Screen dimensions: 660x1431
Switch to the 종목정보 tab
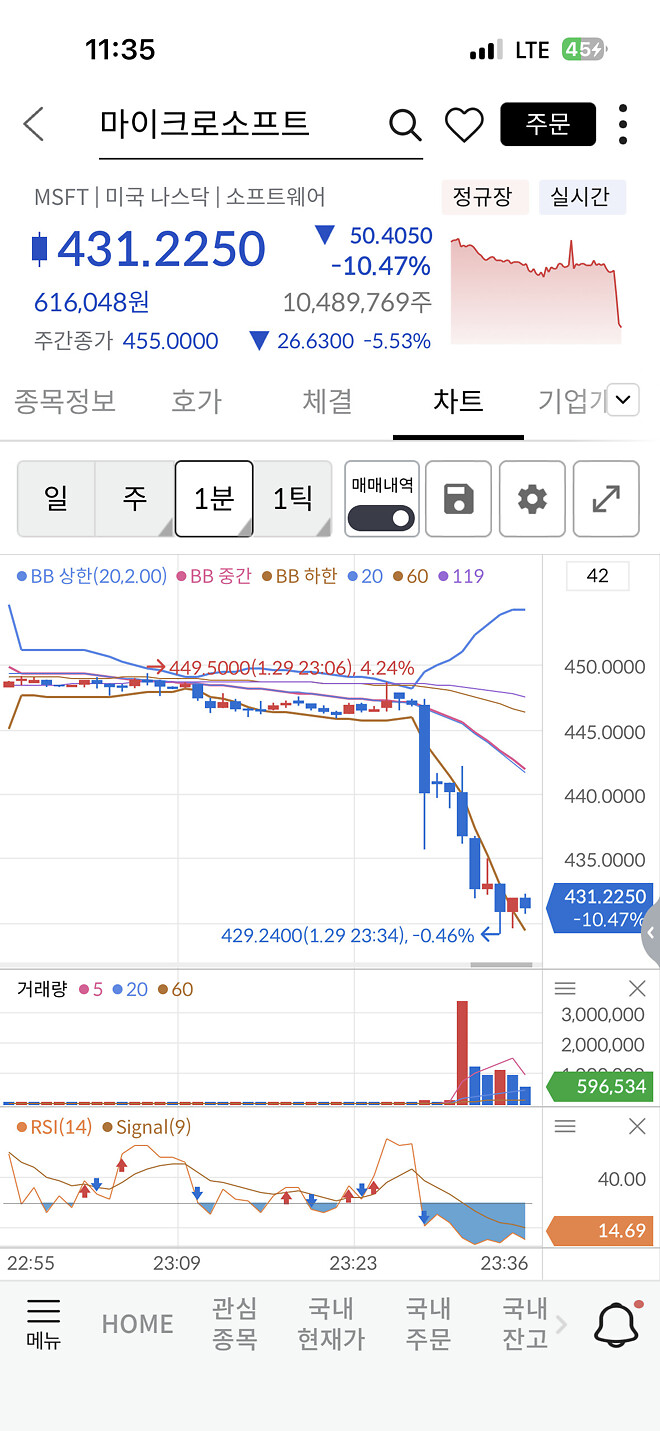pos(65,401)
